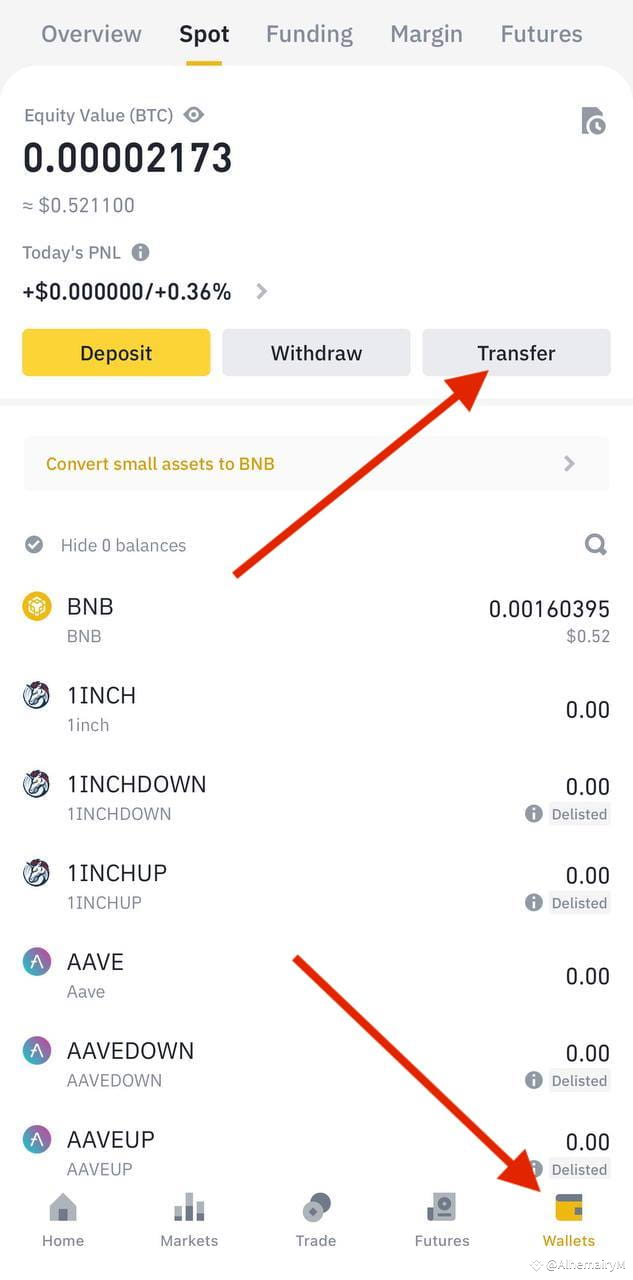
Task: Search assets with magnifier icon
Action: [x=596, y=545]
